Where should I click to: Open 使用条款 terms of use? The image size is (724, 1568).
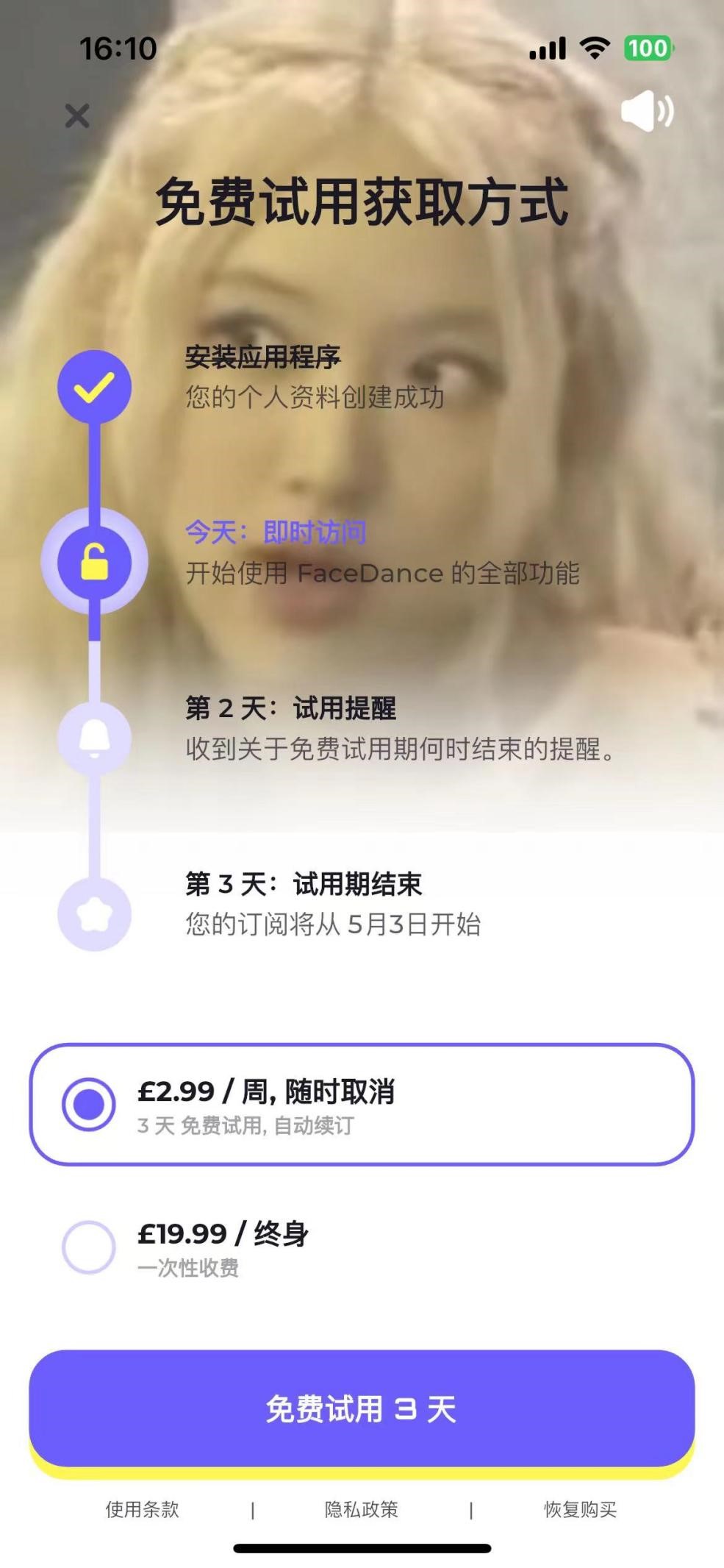click(x=142, y=1510)
